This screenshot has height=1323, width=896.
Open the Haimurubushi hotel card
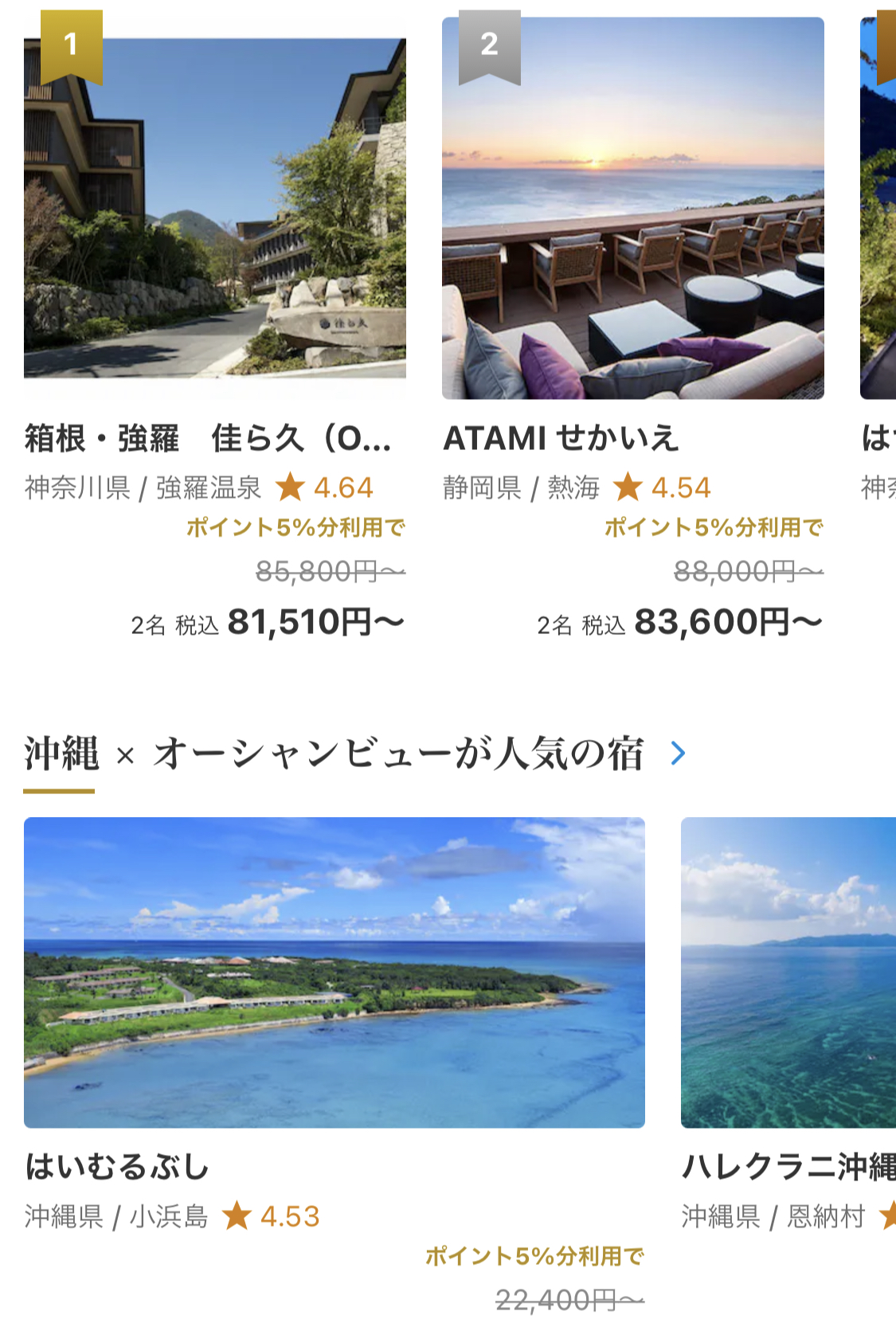point(334,973)
